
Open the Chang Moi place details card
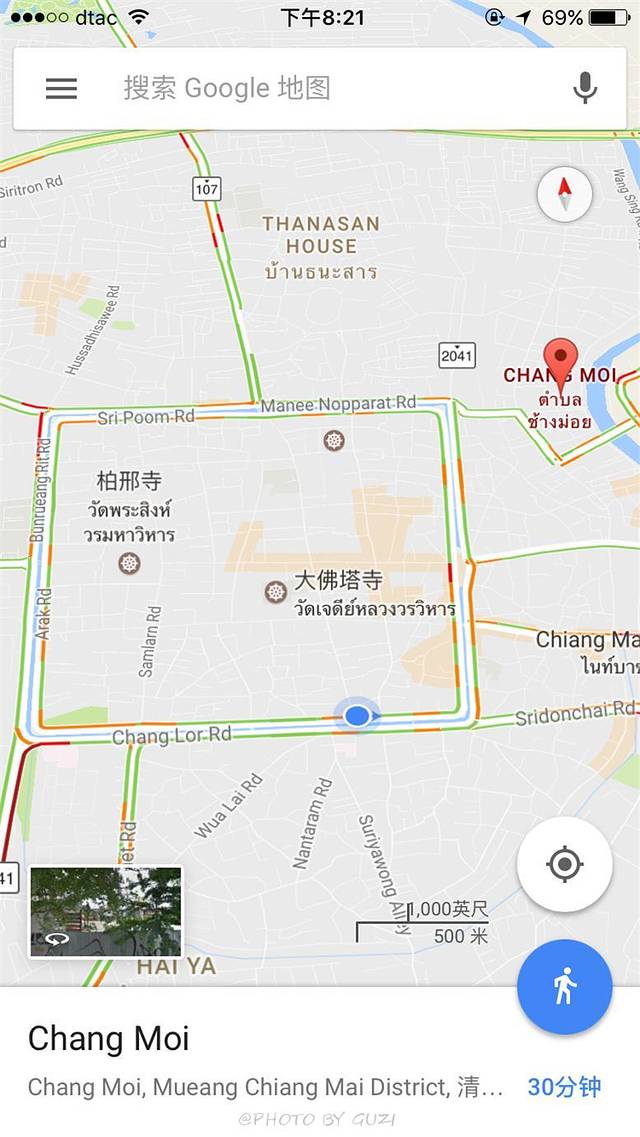[260, 1060]
